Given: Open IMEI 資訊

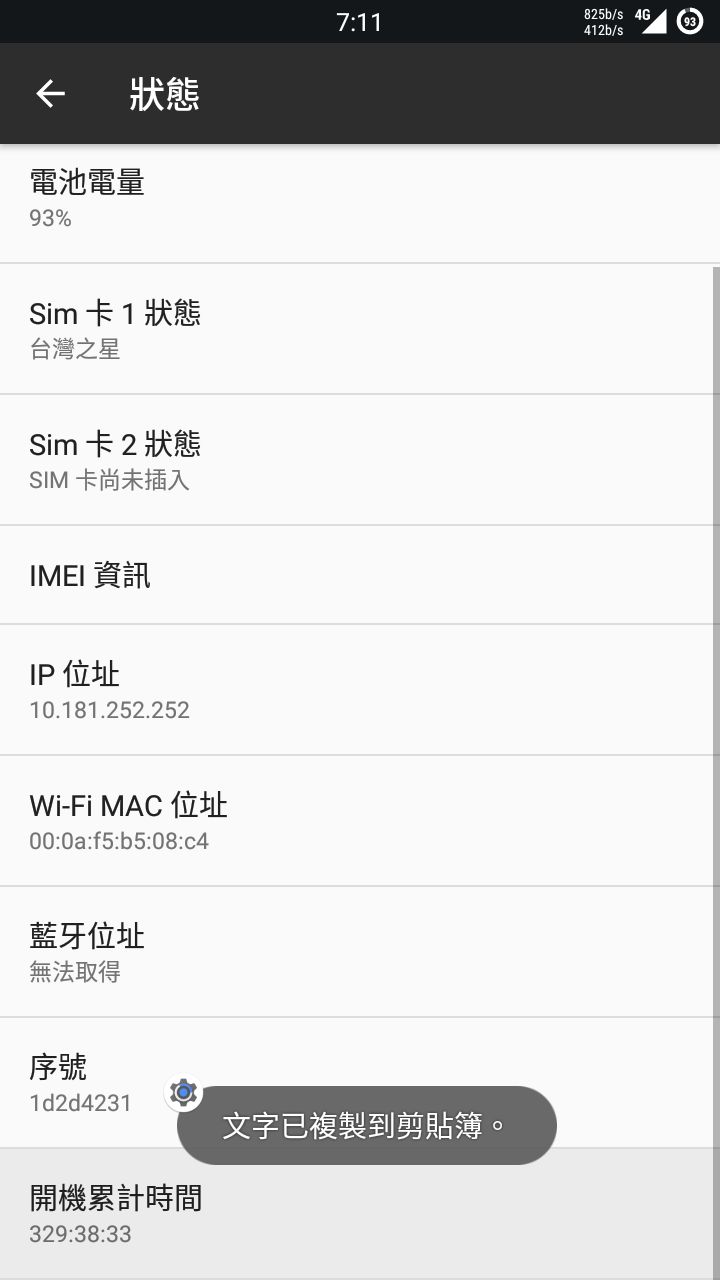Looking at the screenshot, I should (360, 575).
